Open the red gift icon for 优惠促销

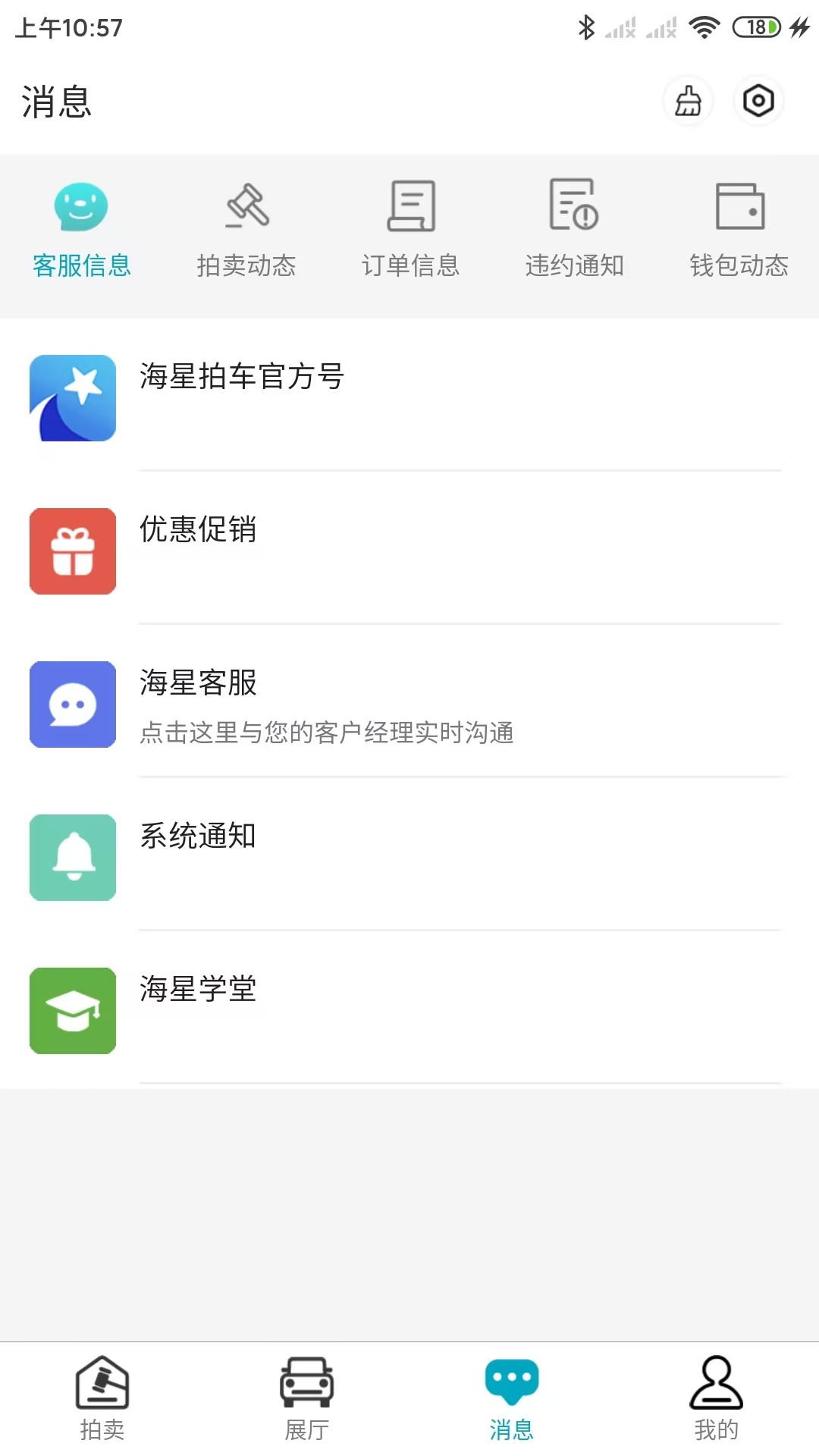pos(72,551)
